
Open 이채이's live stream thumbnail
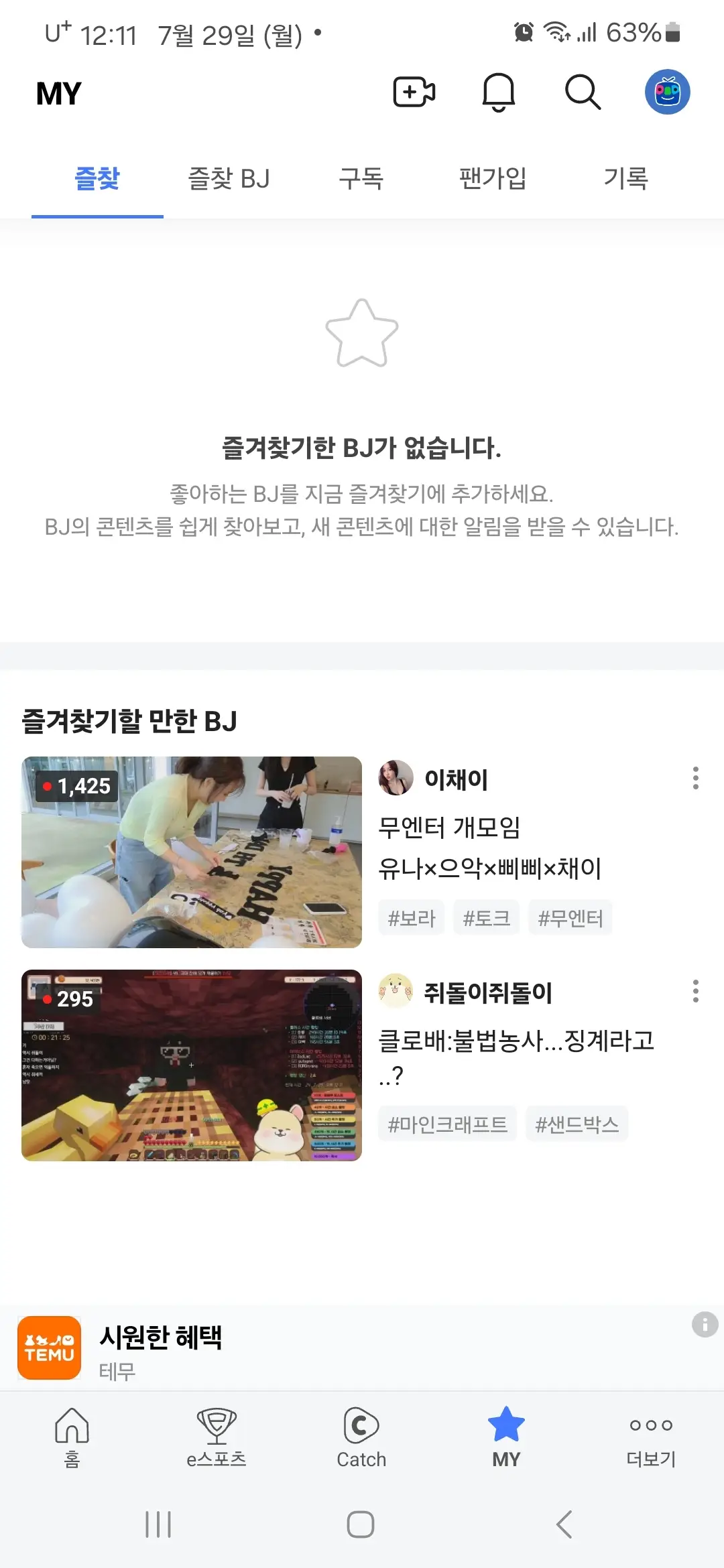[192, 852]
